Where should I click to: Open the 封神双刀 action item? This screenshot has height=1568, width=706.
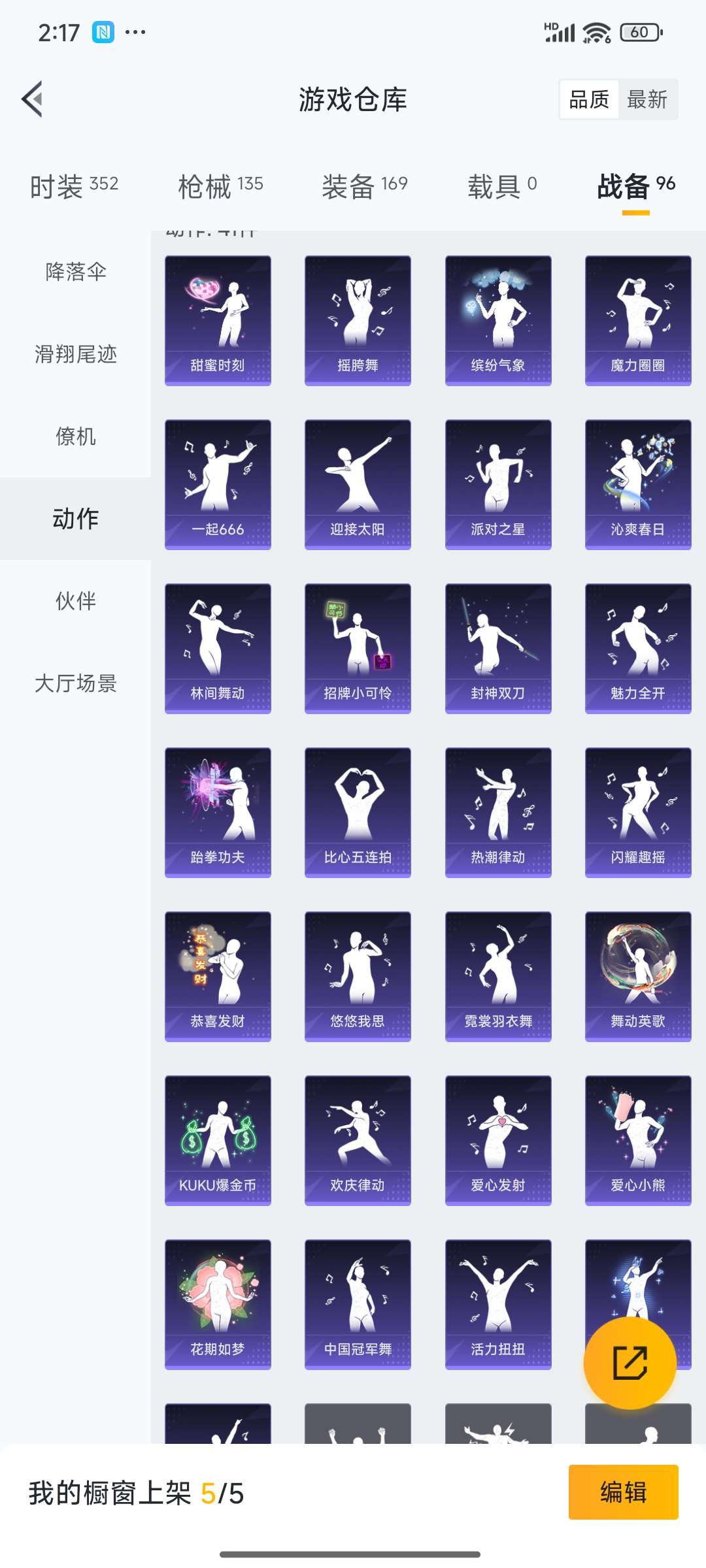(x=498, y=648)
